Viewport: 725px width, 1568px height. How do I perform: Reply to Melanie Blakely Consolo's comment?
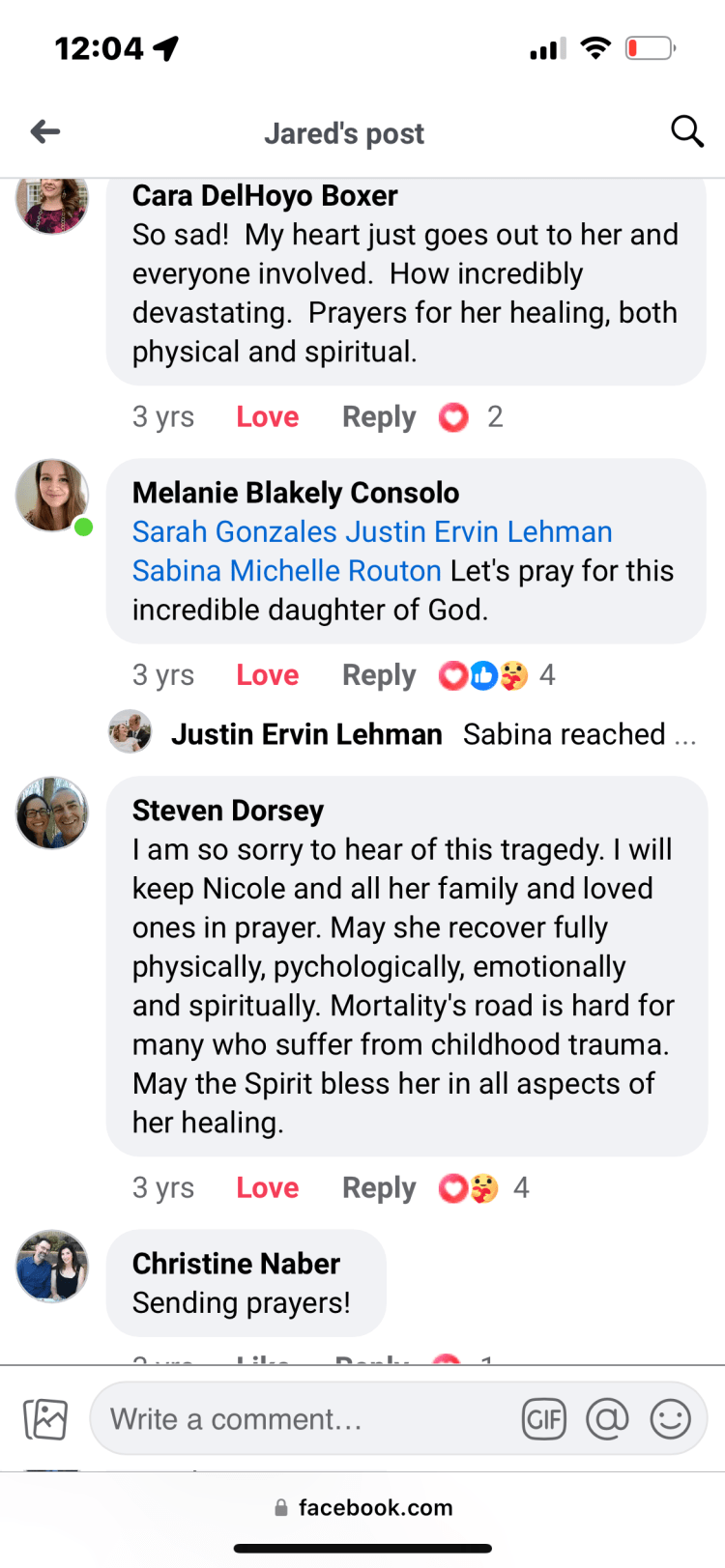379,675
